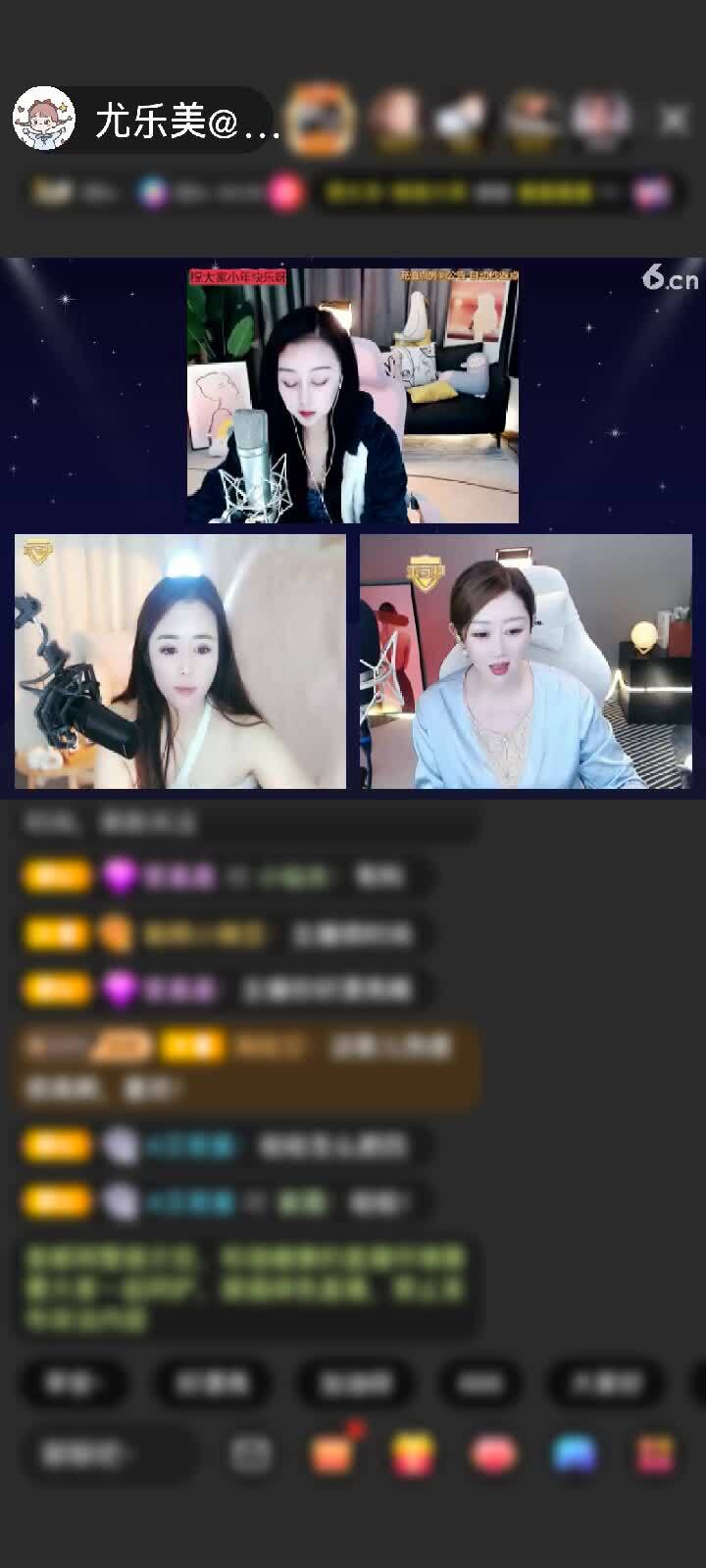The width and height of the screenshot is (706, 1568).
Task: Close the live stream room
Action: [x=674, y=121]
